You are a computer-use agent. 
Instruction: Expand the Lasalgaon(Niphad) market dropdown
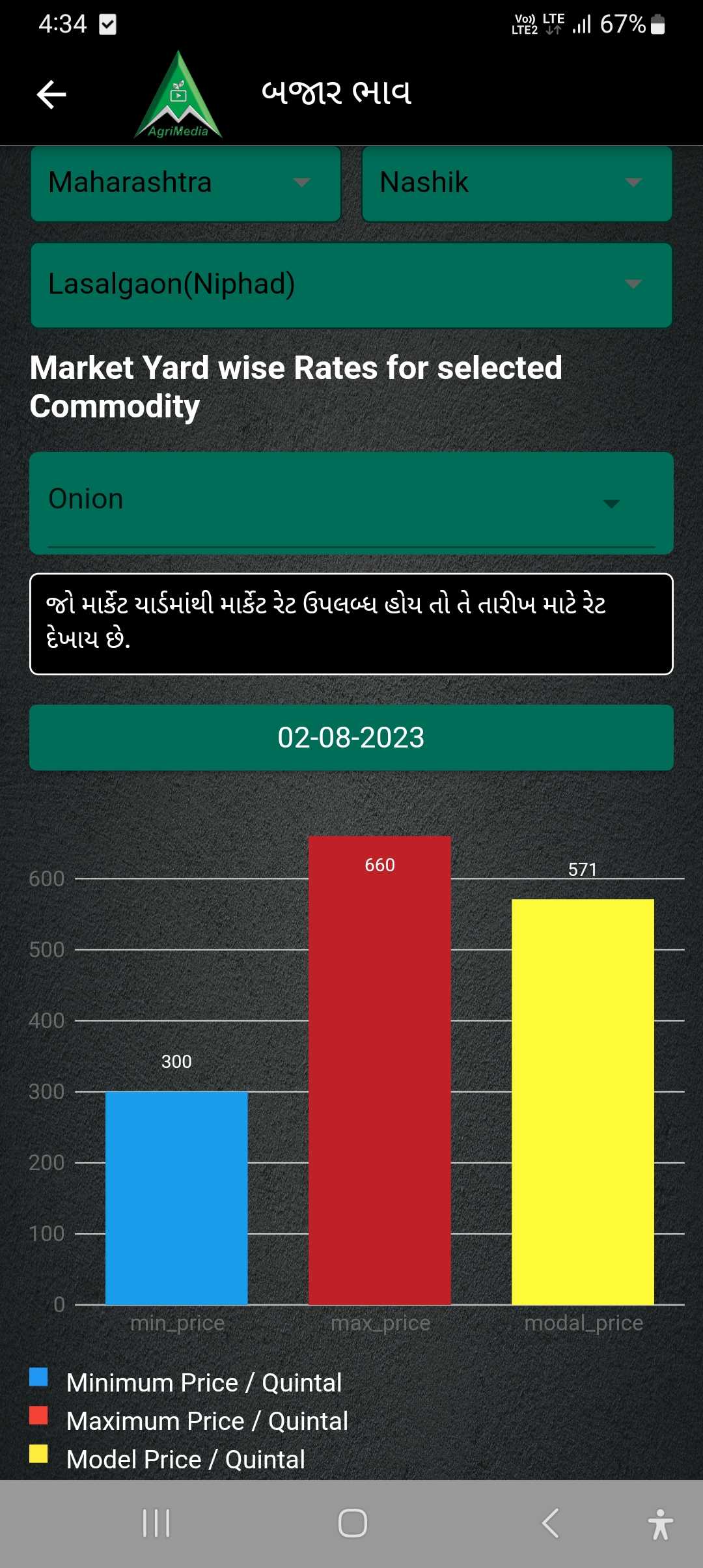pos(351,285)
